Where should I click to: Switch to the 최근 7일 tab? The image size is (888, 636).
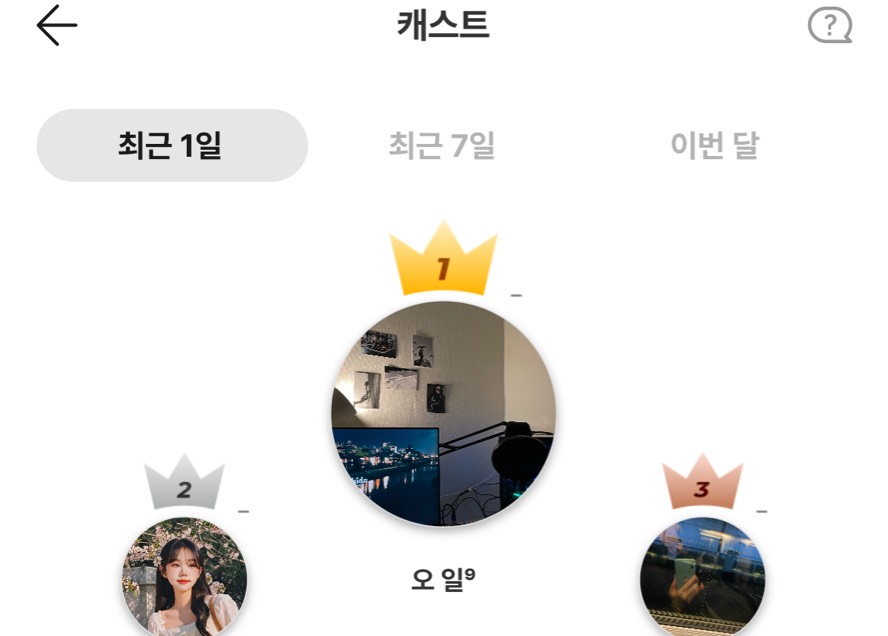pos(442,146)
